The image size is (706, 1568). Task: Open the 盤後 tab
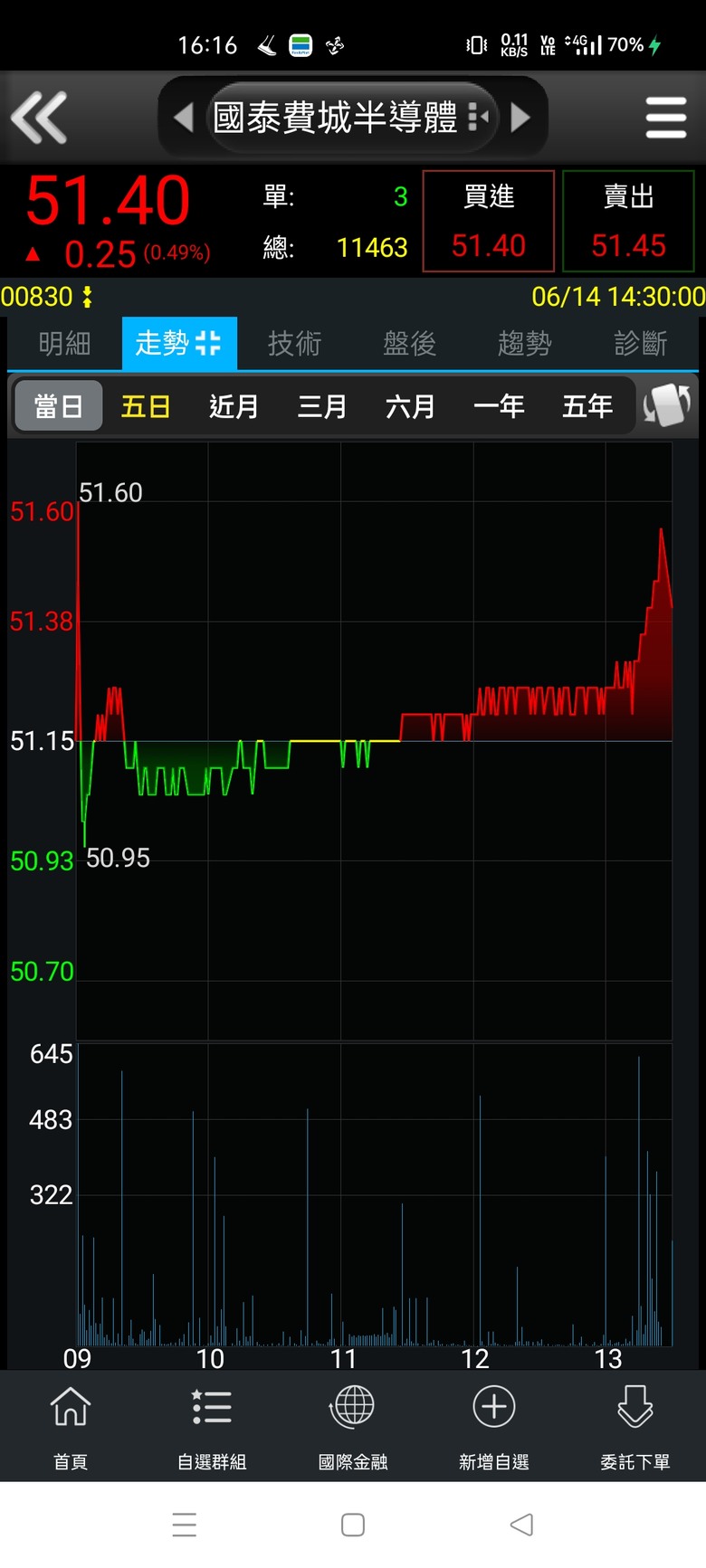coord(409,344)
